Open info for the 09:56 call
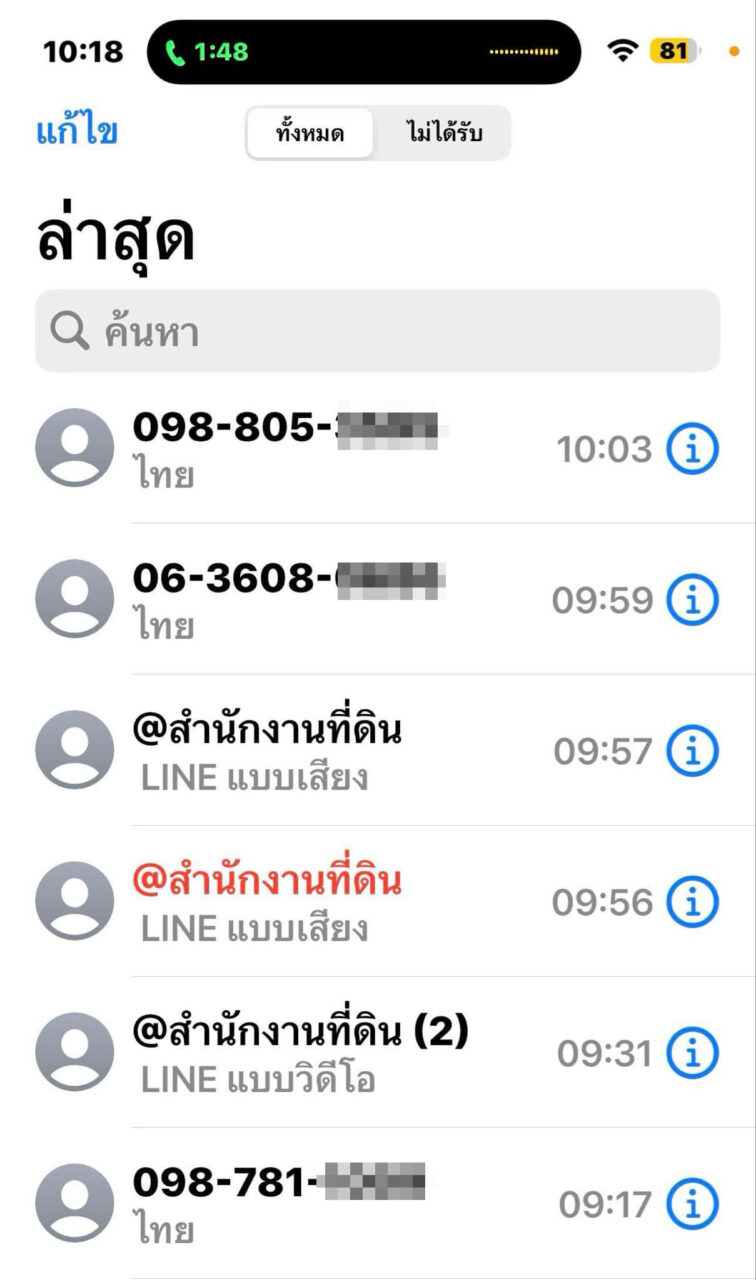The height and width of the screenshot is (1280, 756). click(692, 902)
